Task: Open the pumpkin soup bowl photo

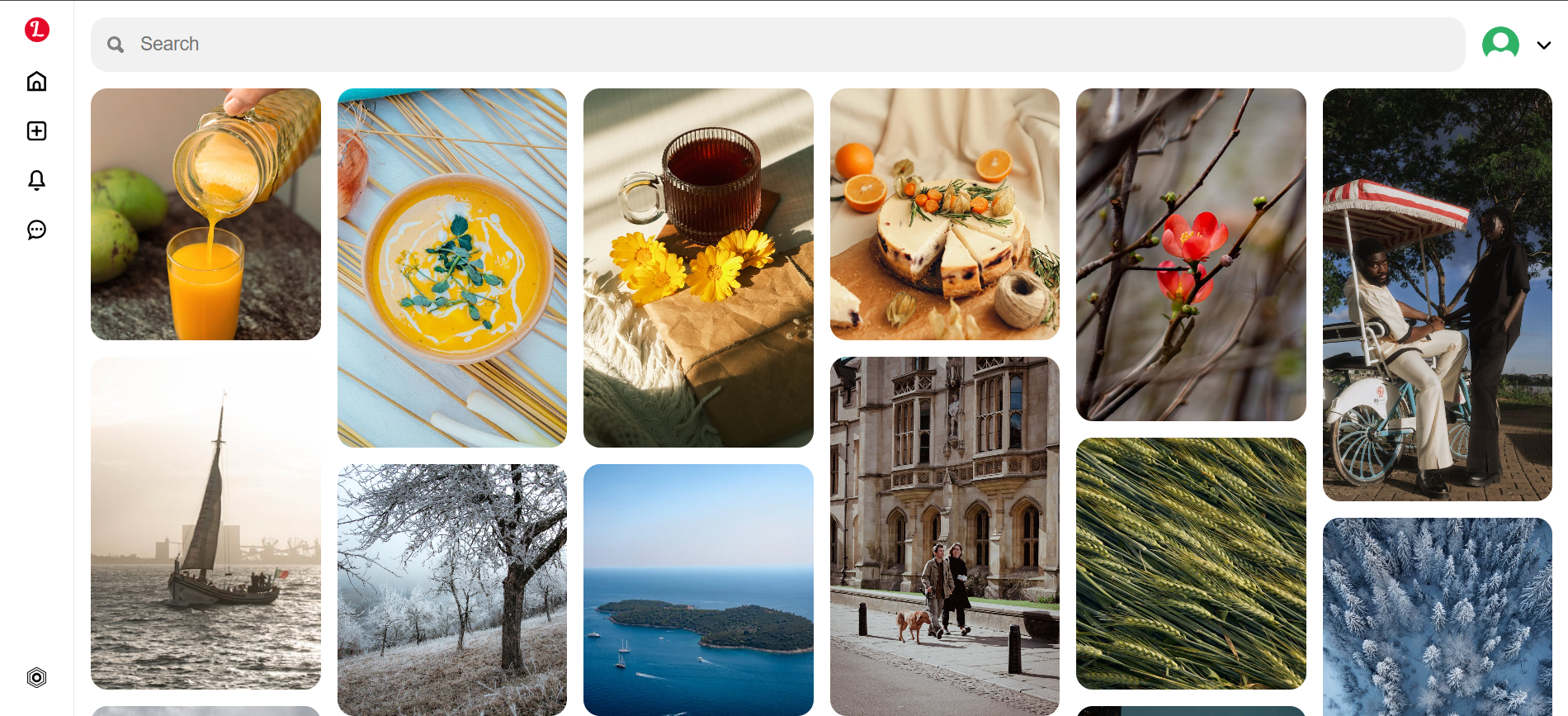Action: click(451, 268)
